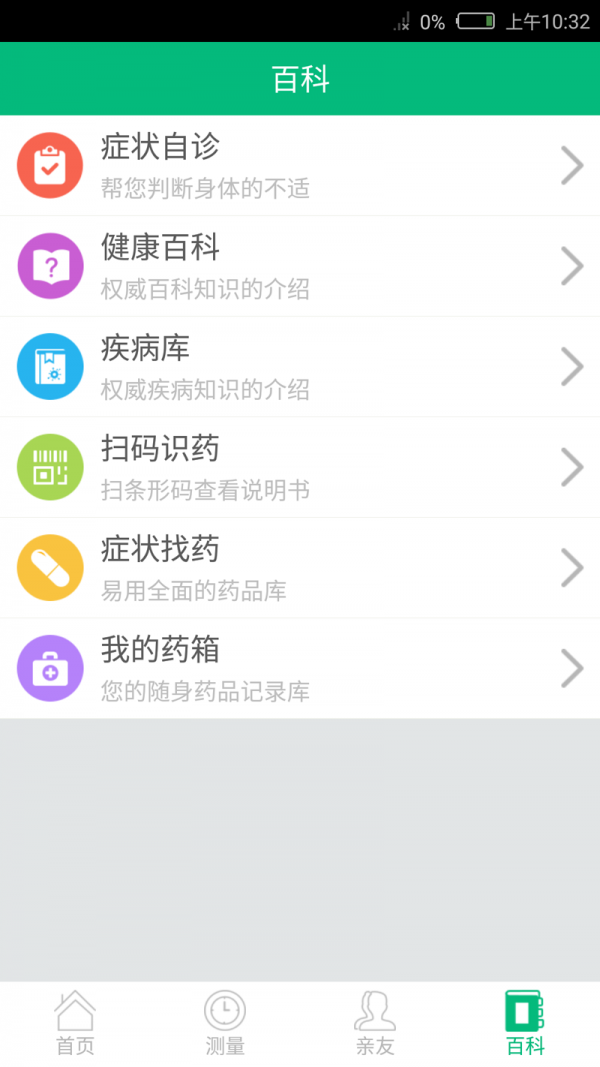
Task: Switch to the 首页 home tab
Action: pyautogui.click(x=75, y=1024)
